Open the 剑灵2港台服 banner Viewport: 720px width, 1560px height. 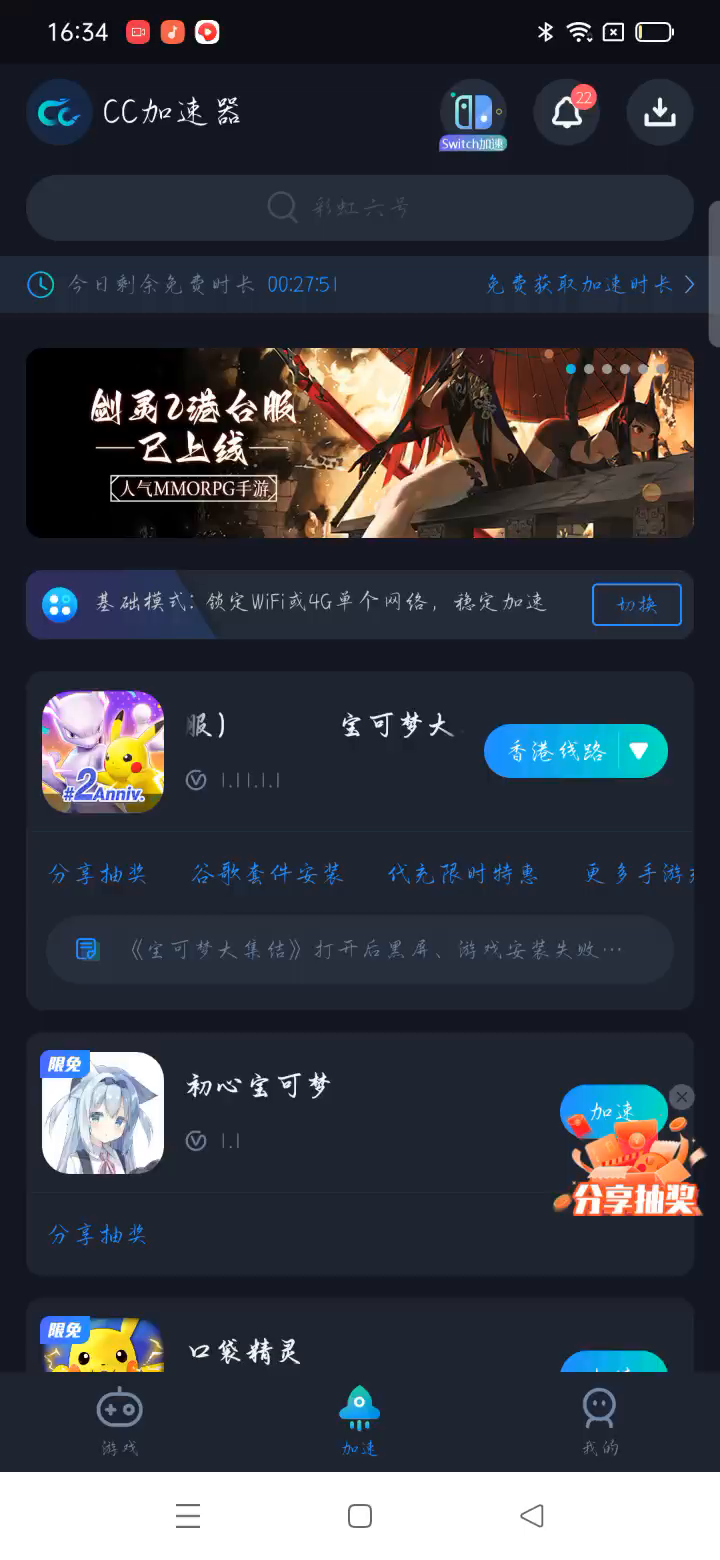coord(359,442)
